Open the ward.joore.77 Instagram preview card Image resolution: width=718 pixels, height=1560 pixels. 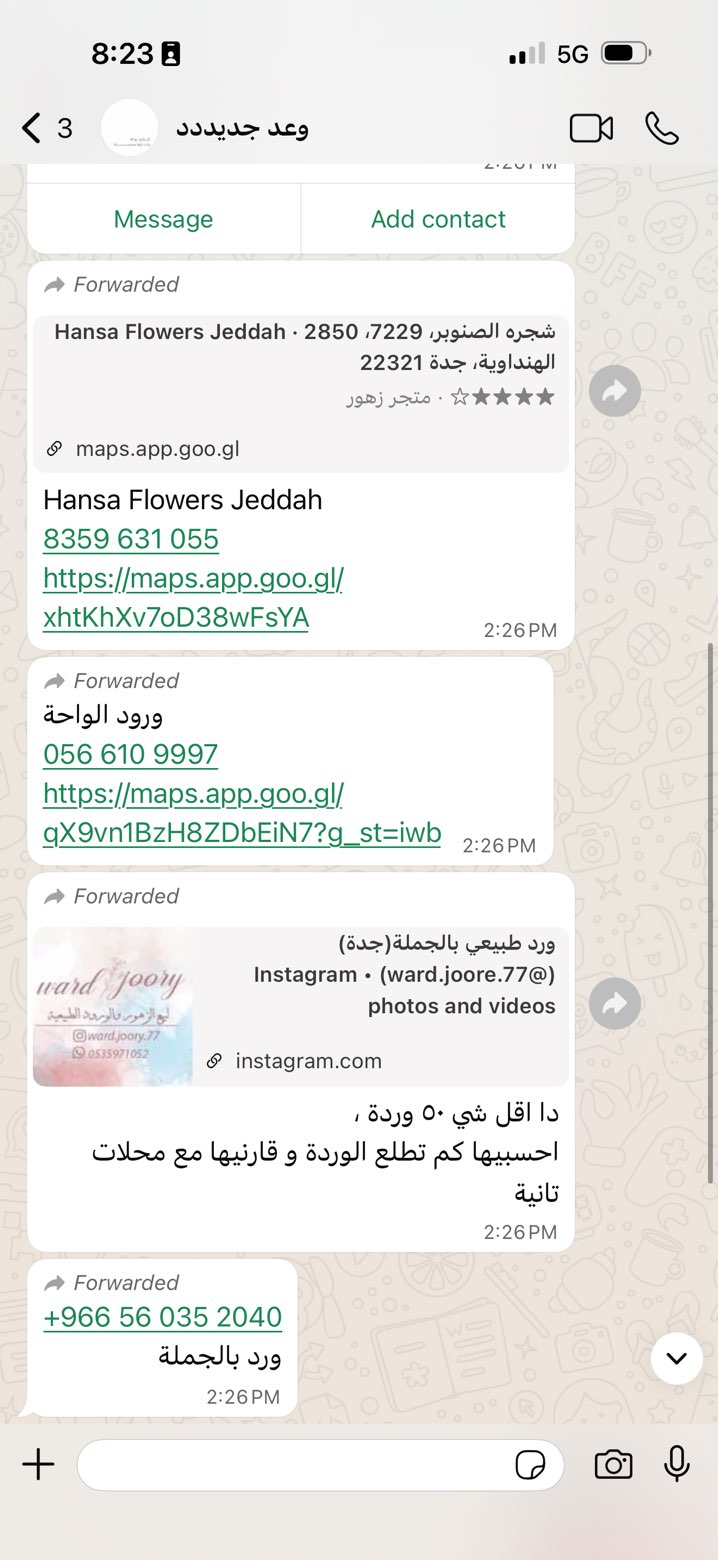(301, 1006)
